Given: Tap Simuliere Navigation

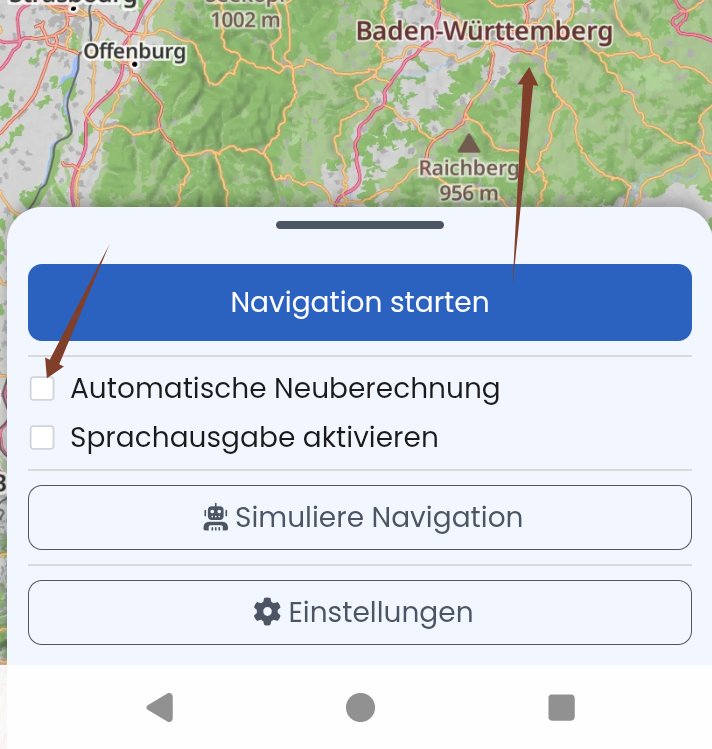Looking at the screenshot, I should 359,517.
